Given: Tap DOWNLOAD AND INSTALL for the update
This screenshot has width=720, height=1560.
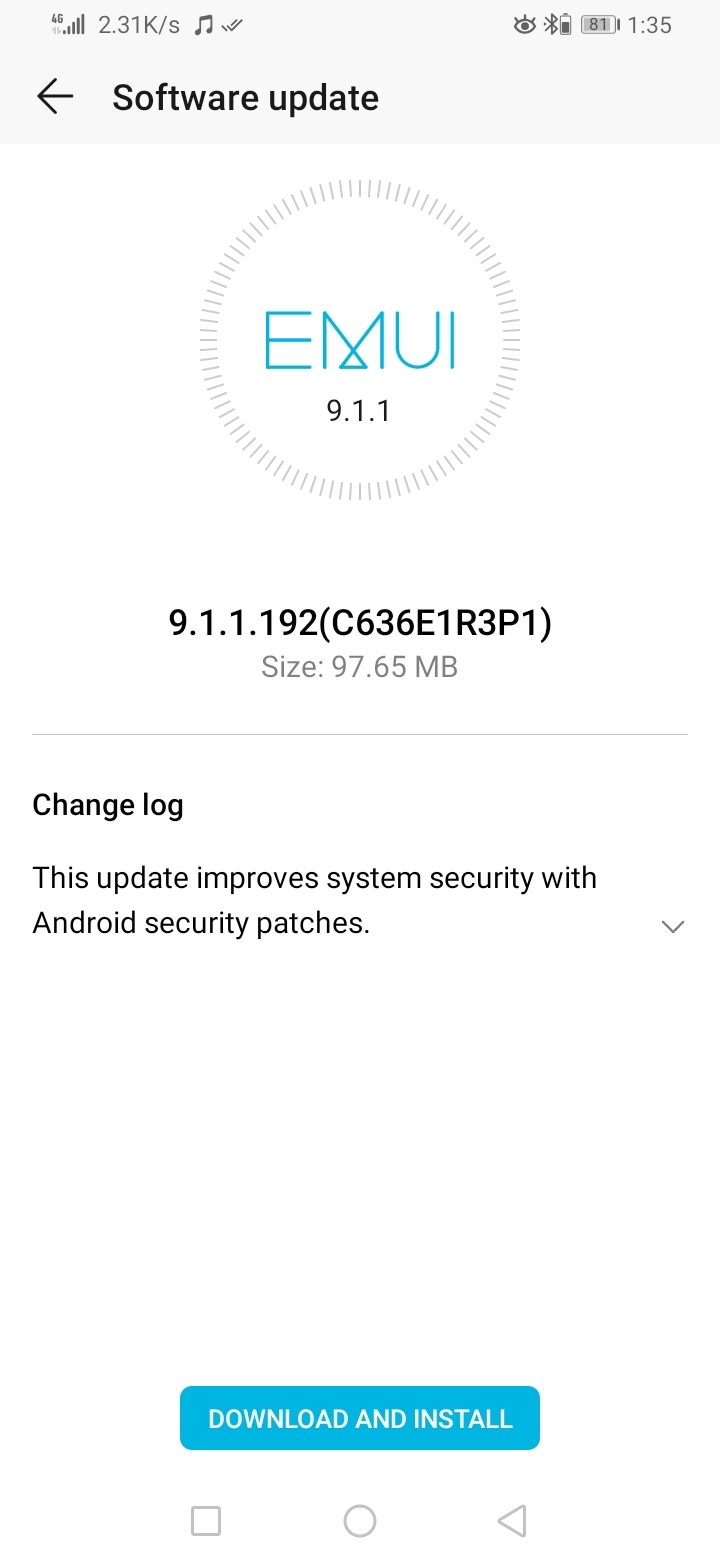Looking at the screenshot, I should click(x=360, y=1418).
